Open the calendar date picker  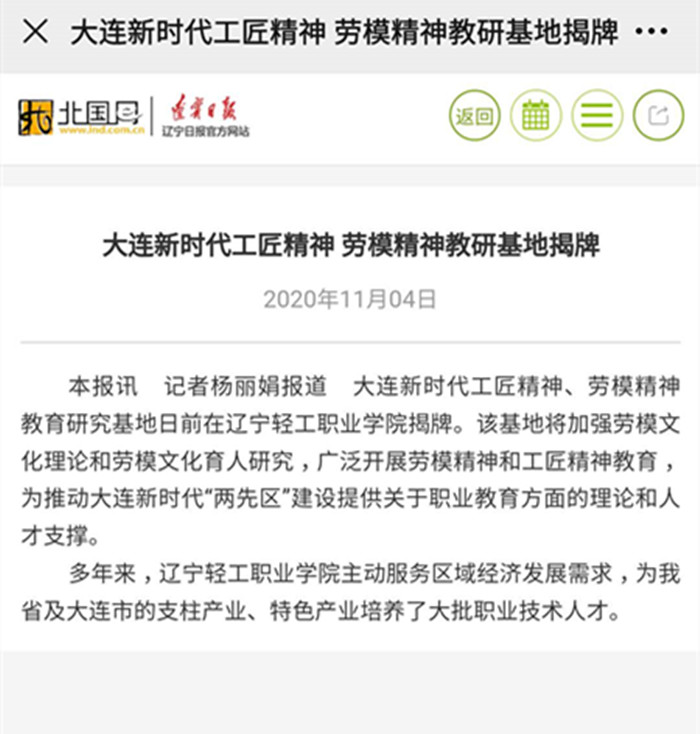click(x=536, y=115)
